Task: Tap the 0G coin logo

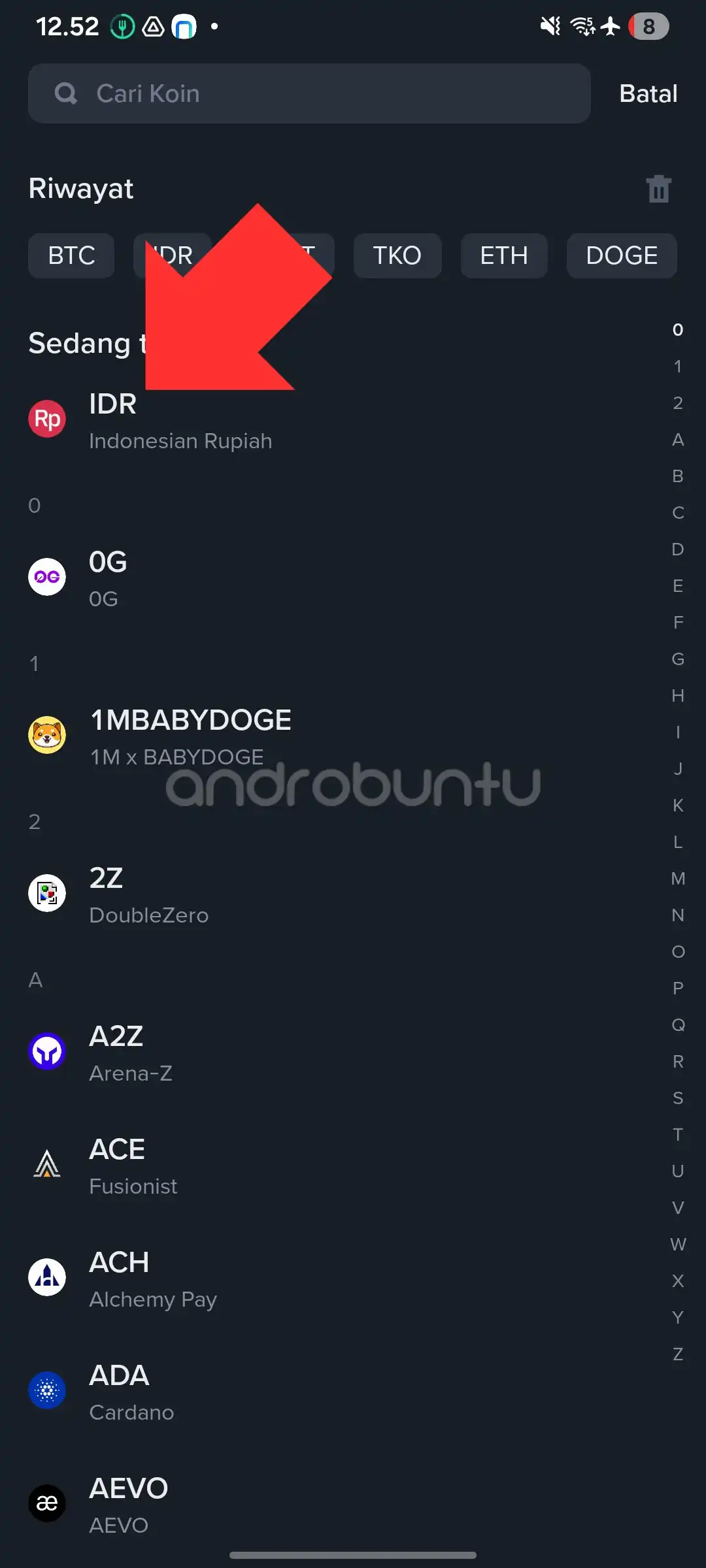Action: coord(46,578)
